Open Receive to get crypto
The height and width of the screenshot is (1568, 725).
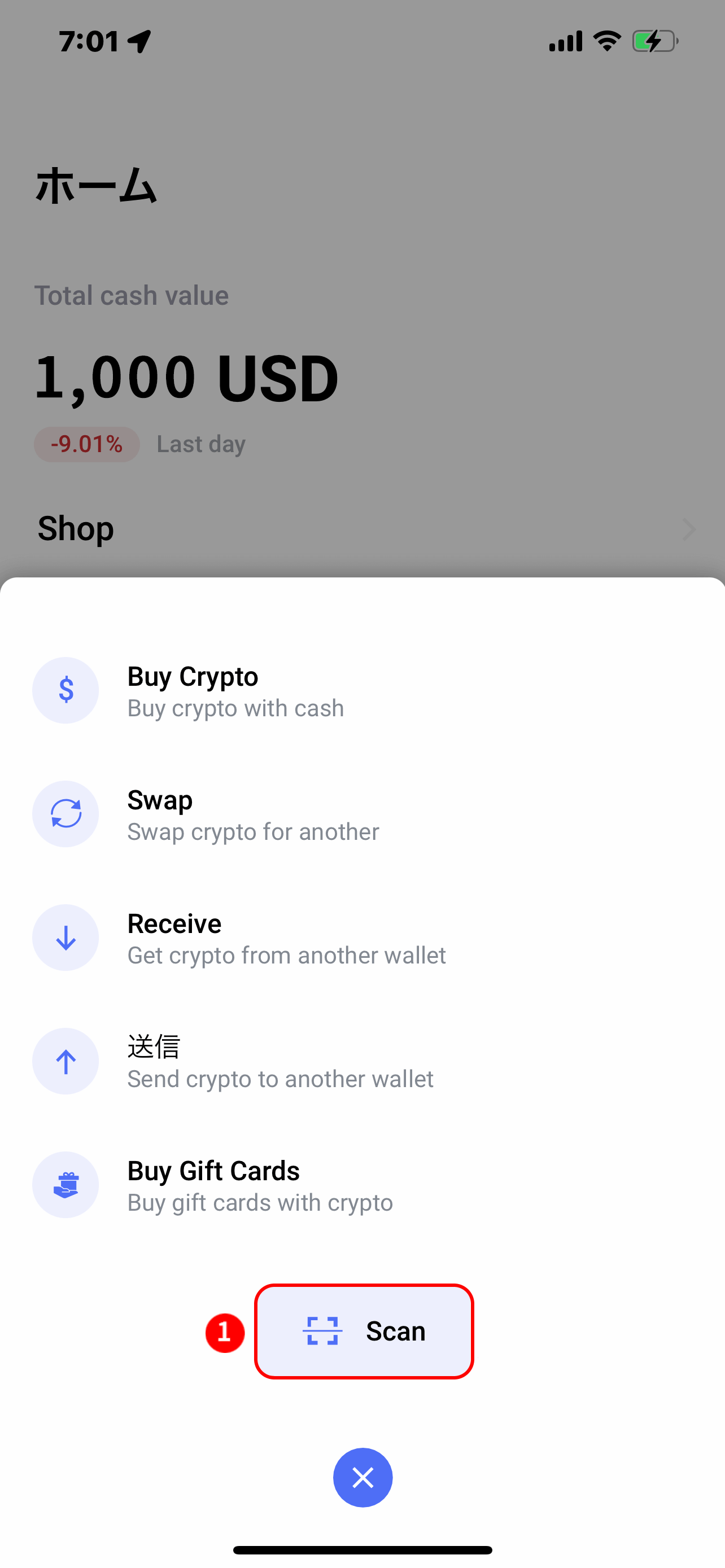[x=362, y=938]
